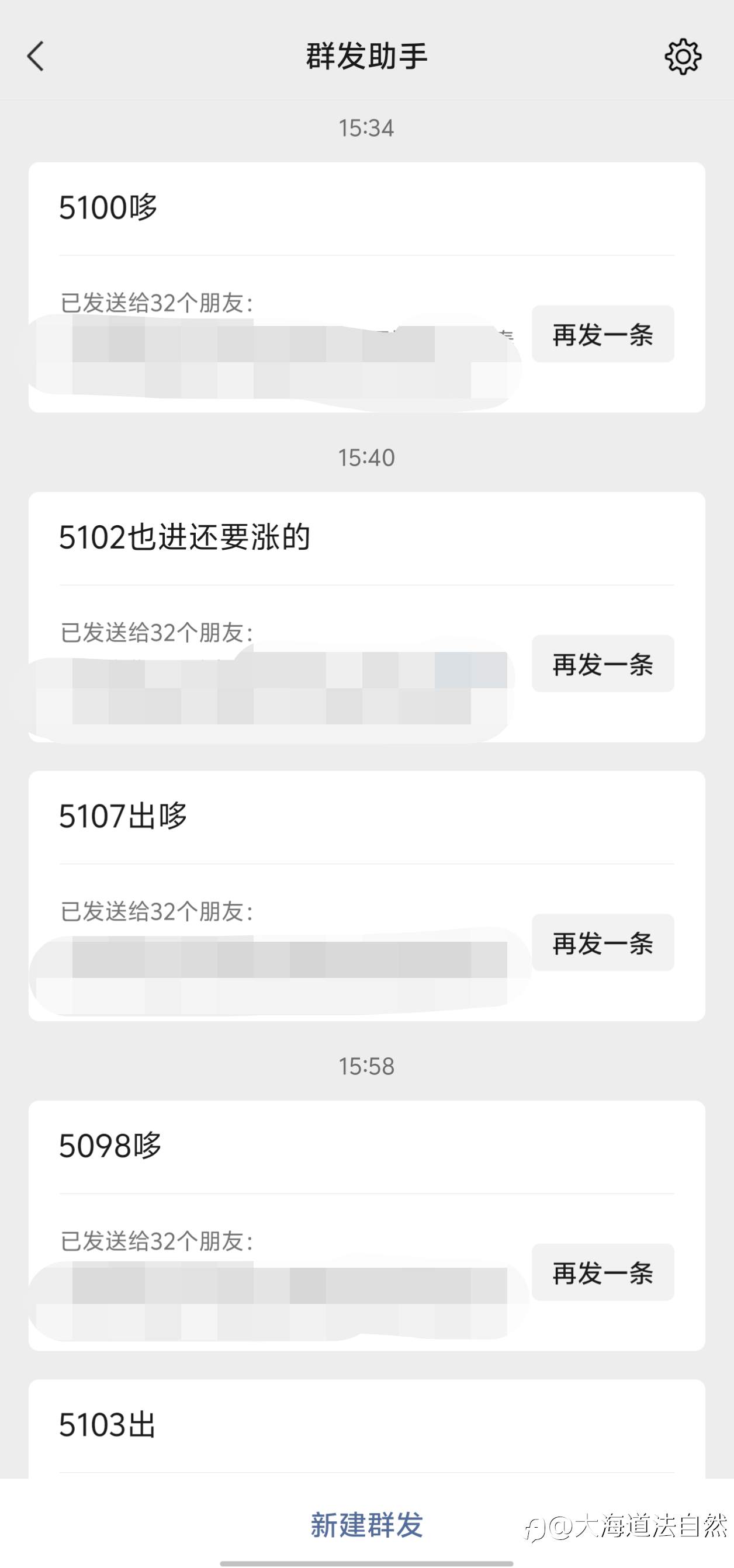
Task: Open the settings gear for 群发助手
Action: [x=683, y=58]
